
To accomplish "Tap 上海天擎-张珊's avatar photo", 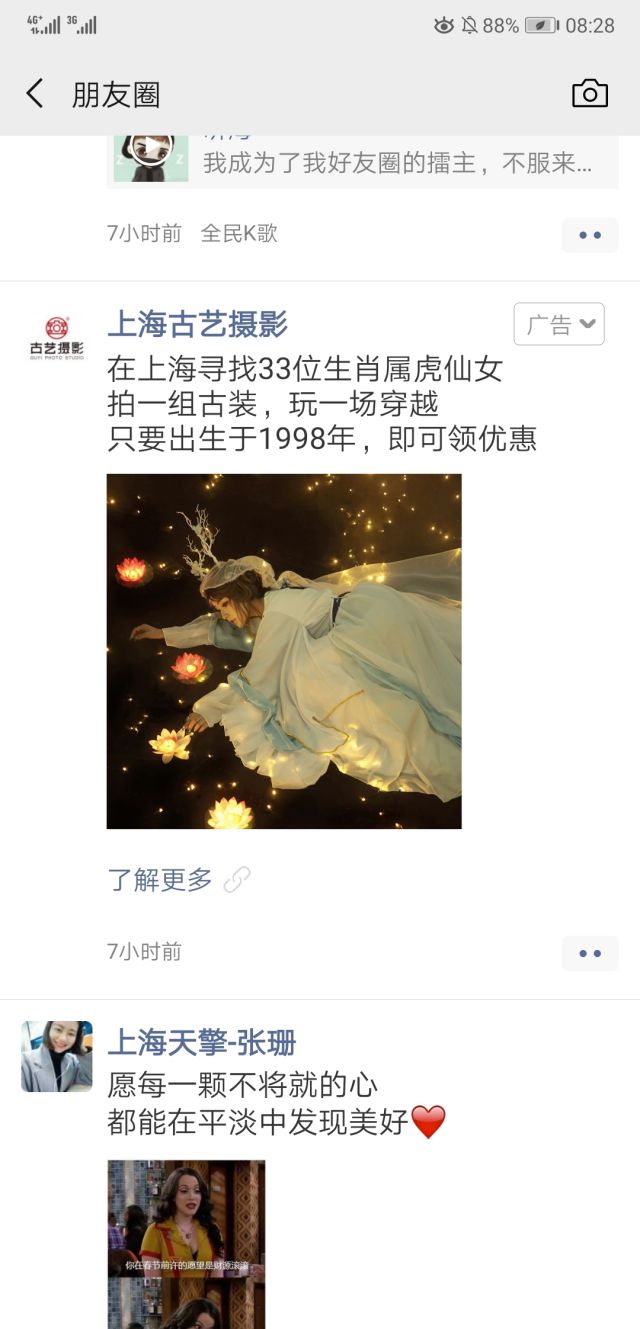I will coord(57,1056).
